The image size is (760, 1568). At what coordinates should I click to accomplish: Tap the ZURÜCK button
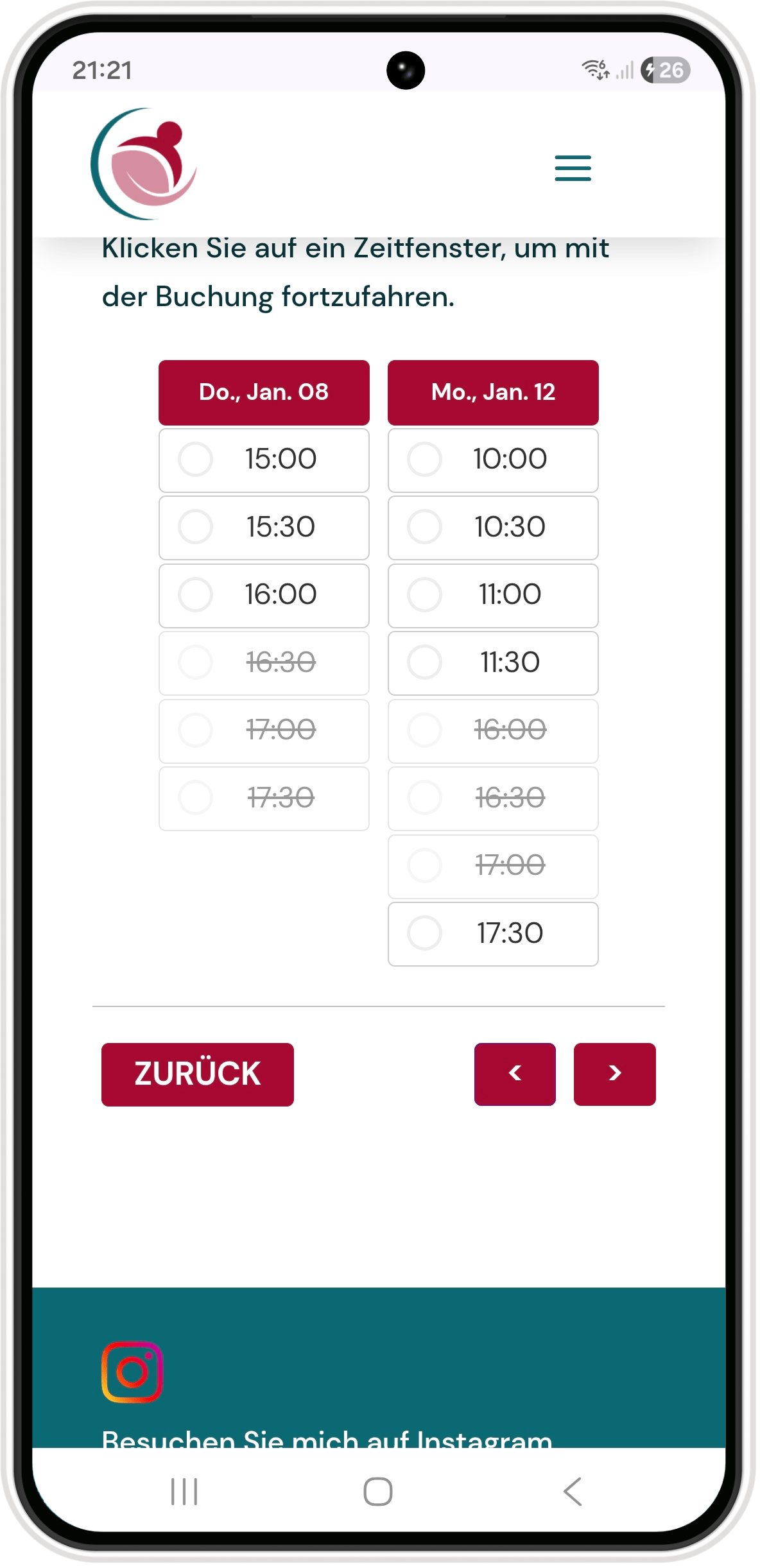(197, 1074)
